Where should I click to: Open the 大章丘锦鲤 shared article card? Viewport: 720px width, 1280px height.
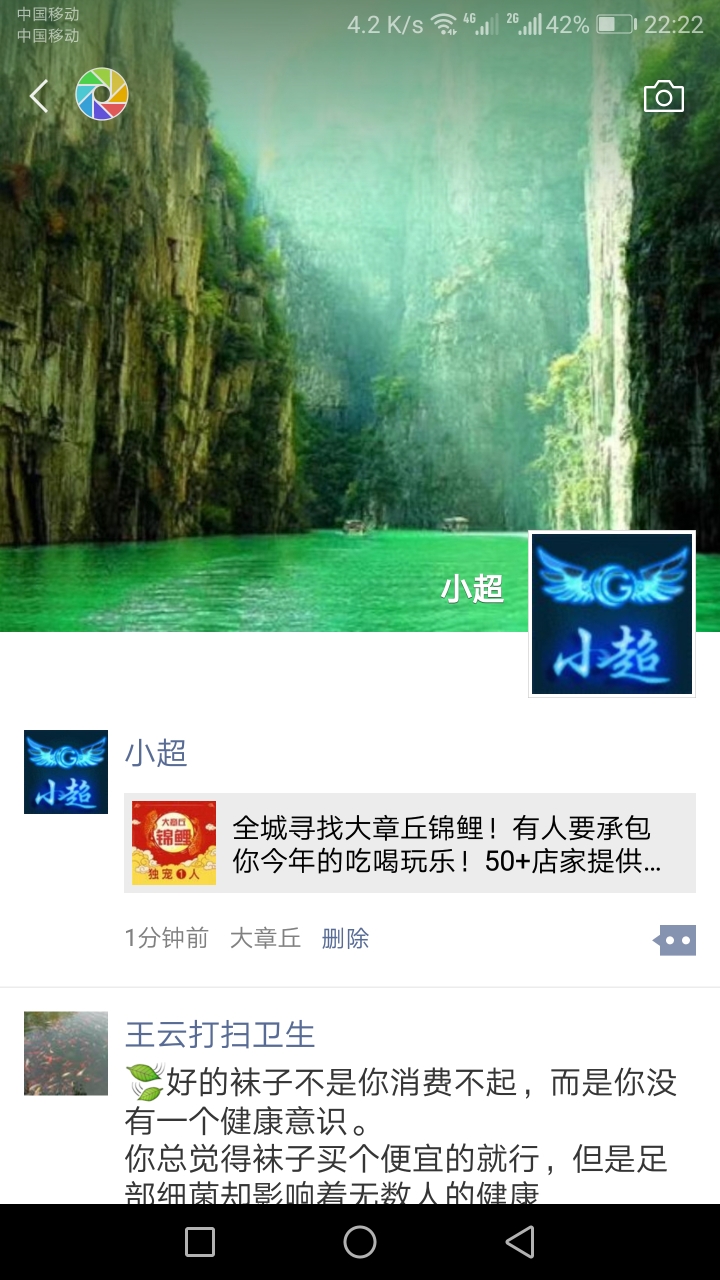410,843
